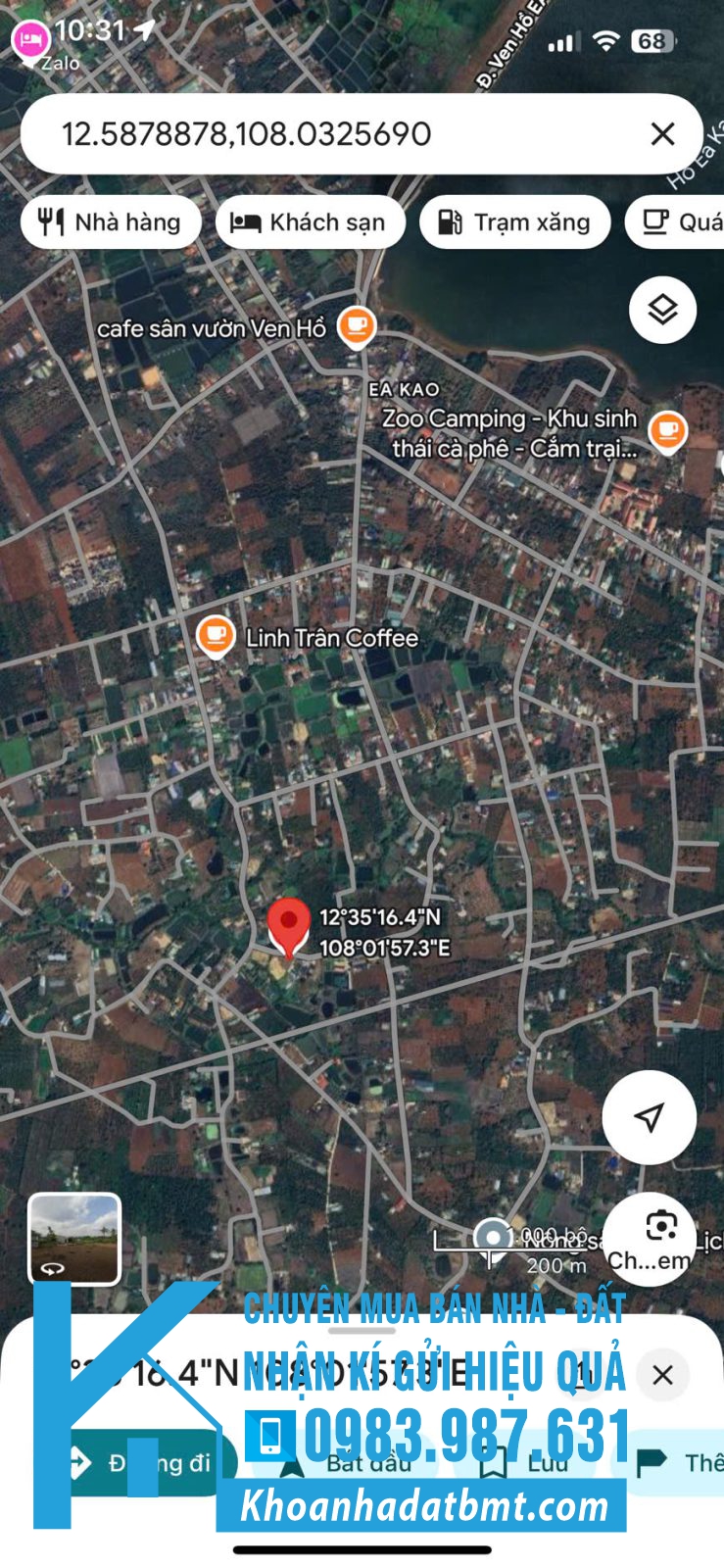Select the Nhà hàng filter chip
This screenshot has height=1568, width=724.
click(111, 222)
